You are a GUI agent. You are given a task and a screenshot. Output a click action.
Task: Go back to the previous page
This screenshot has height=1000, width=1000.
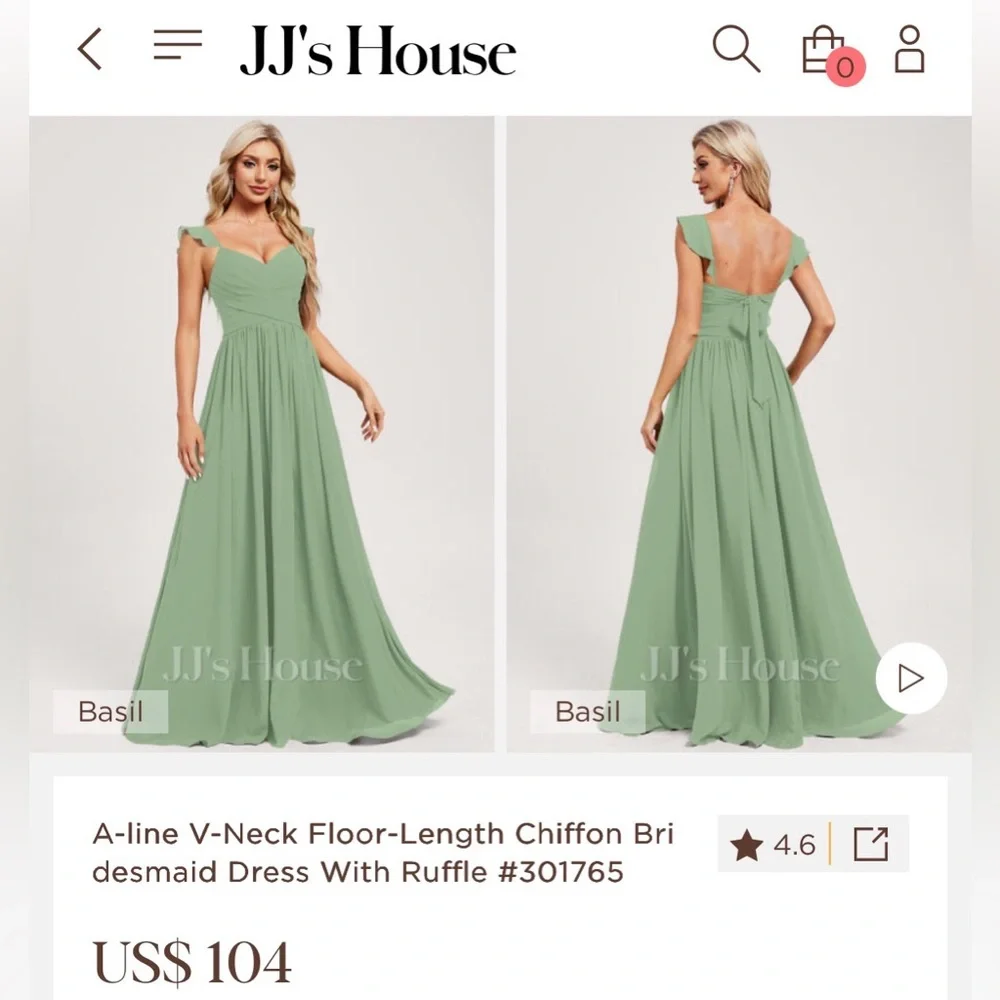pos(90,49)
